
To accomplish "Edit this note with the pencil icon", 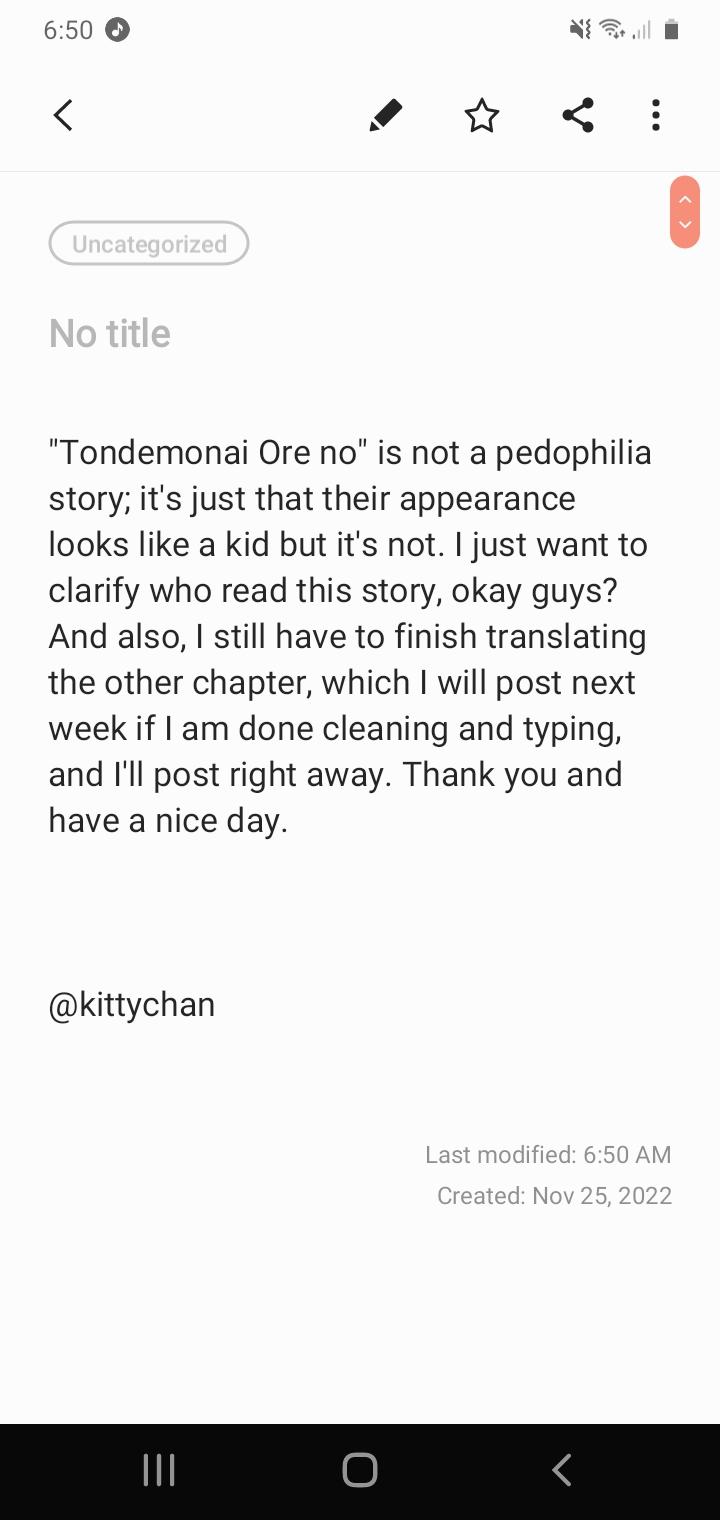I will (x=385, y=116).
